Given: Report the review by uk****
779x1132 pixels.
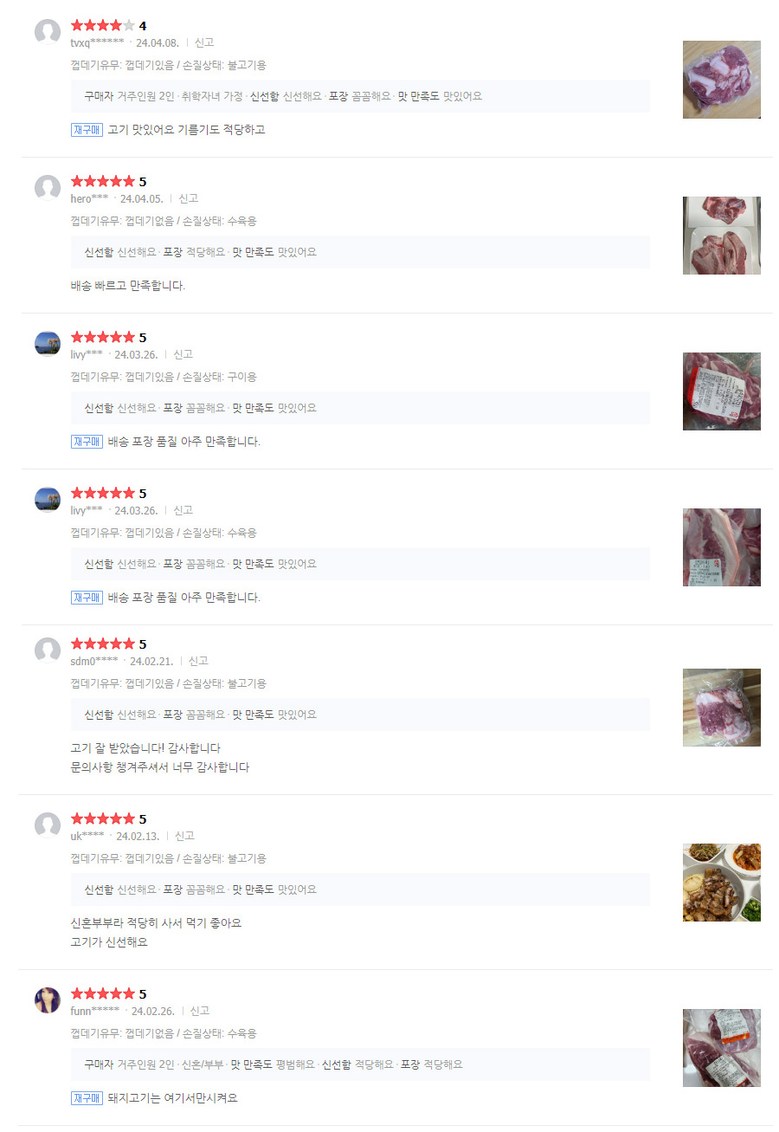Looking at the screenshot, I should coord(184,837).
